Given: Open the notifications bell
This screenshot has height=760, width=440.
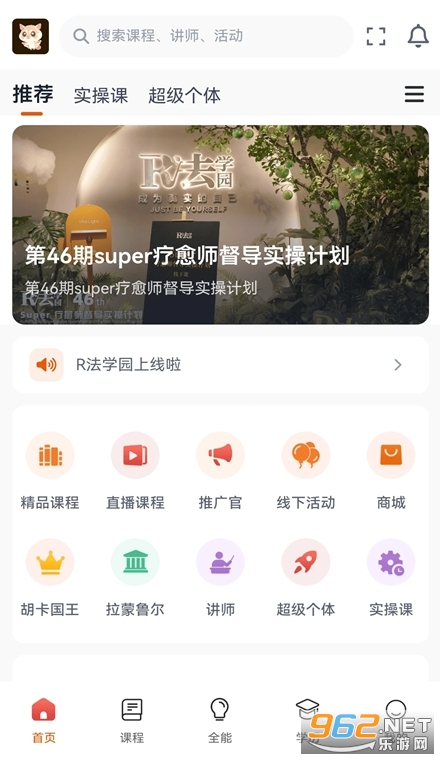Looking at the screenshot, I should click(418, 36).
